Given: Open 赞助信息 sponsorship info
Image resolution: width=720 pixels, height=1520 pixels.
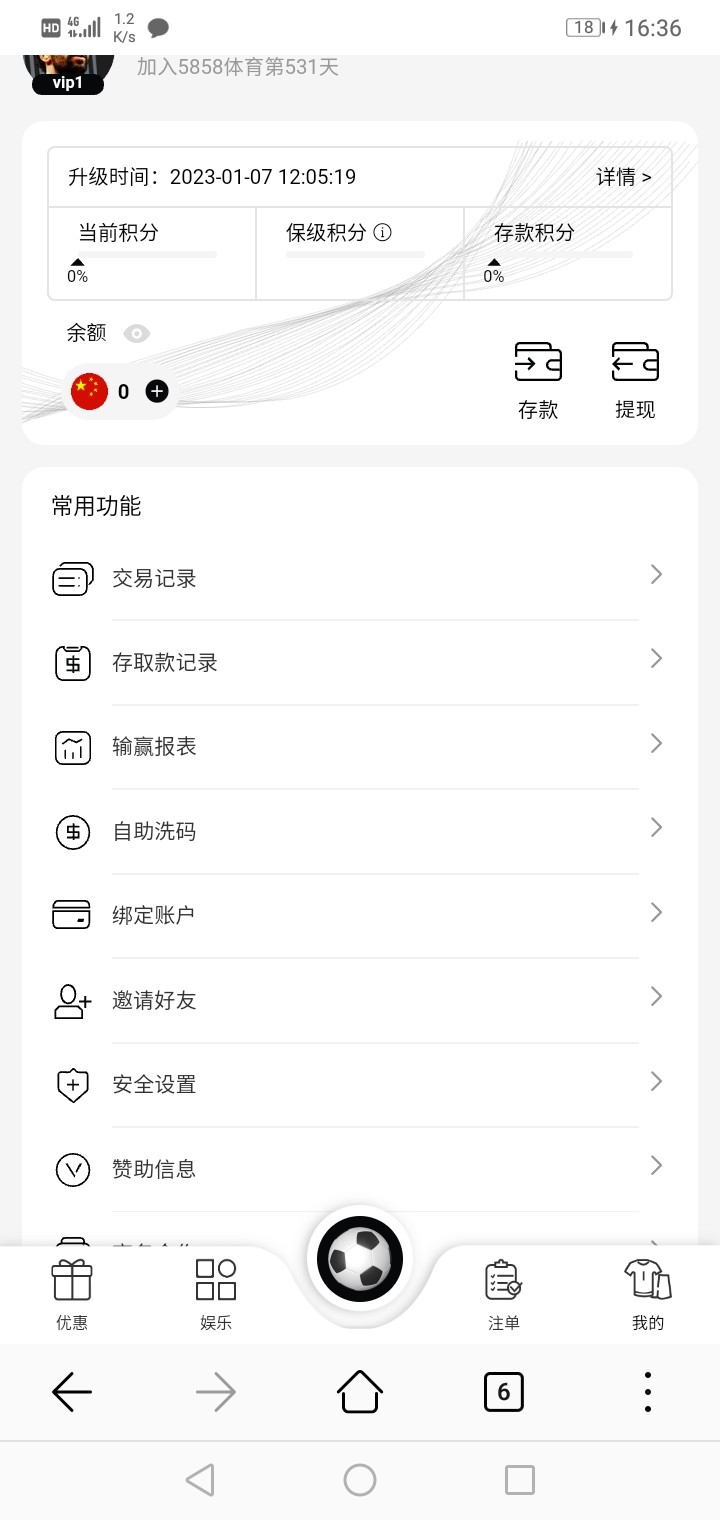Looking at the screenshot, I should (x=358, y=1168).
